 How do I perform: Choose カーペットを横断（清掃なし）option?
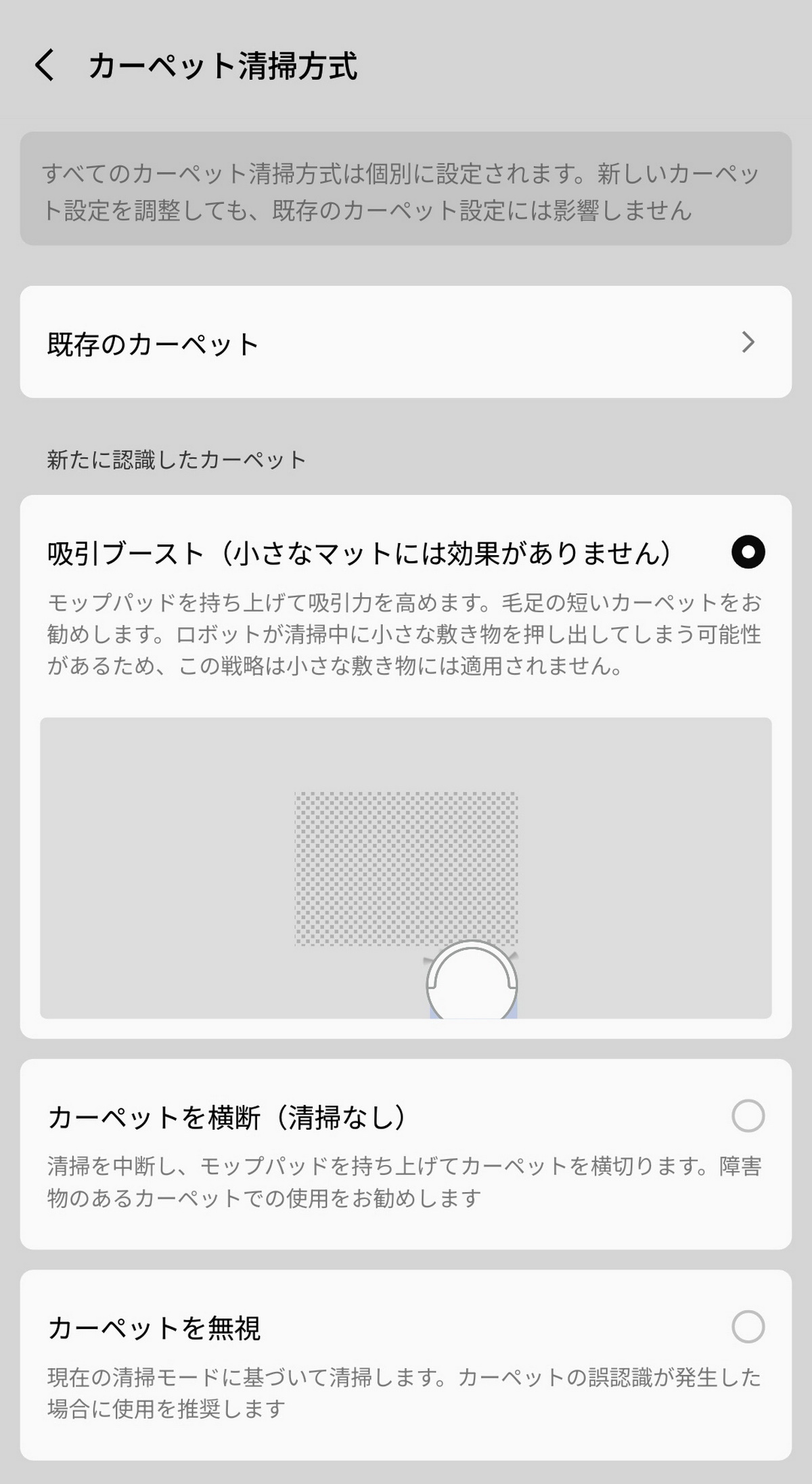click(x=748, y=1116)
